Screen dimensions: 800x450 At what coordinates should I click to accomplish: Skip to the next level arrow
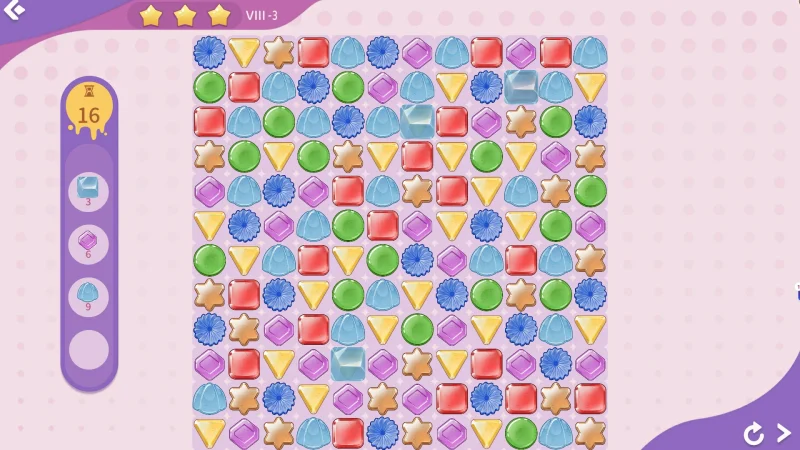(784, 433)
